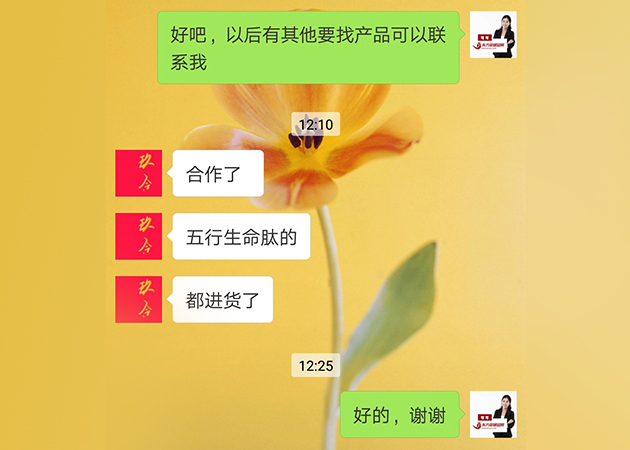Open sender's avatar beside "合作了" message
The height and width of the screenshot is (450, 630).
tap(139, 173)
